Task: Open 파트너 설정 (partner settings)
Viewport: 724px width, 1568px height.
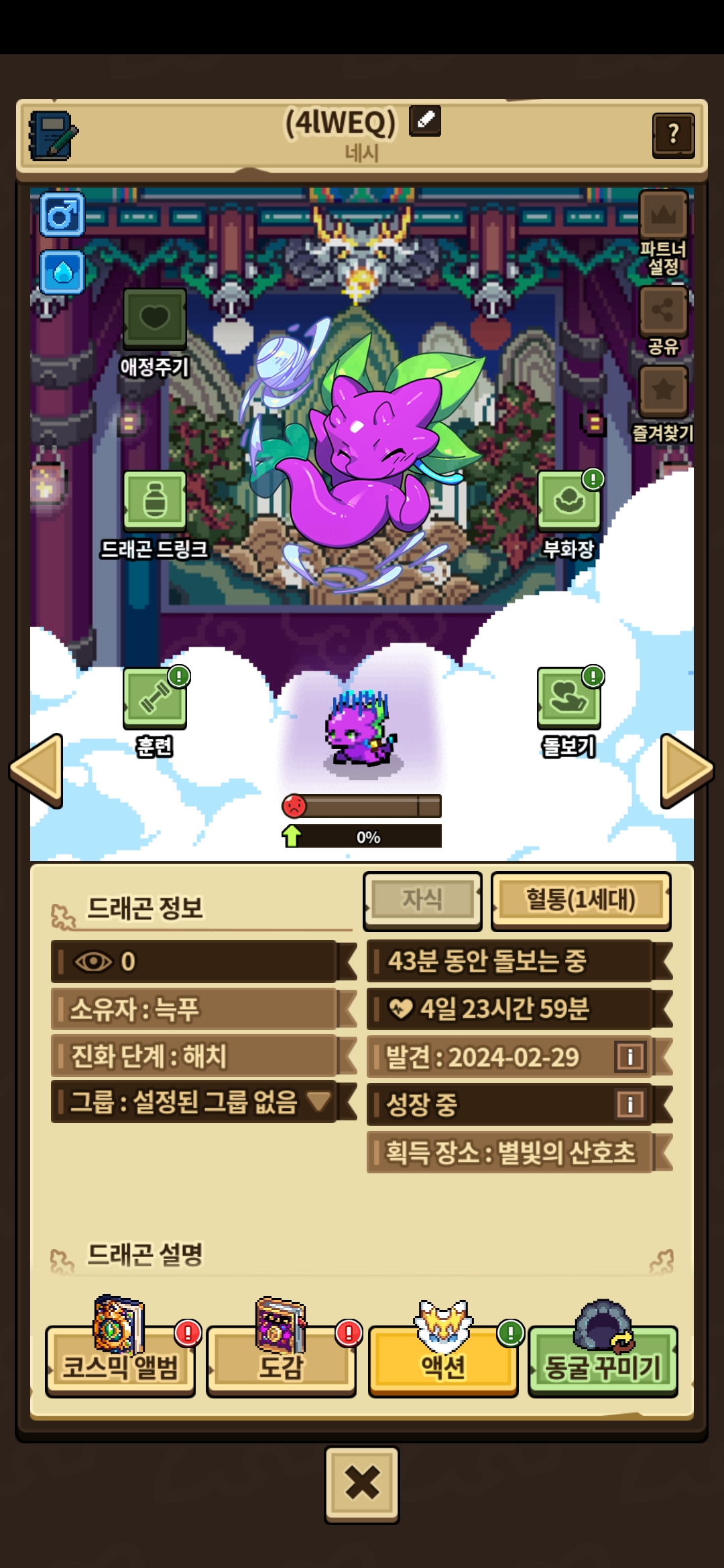Action: click(663, 233)
